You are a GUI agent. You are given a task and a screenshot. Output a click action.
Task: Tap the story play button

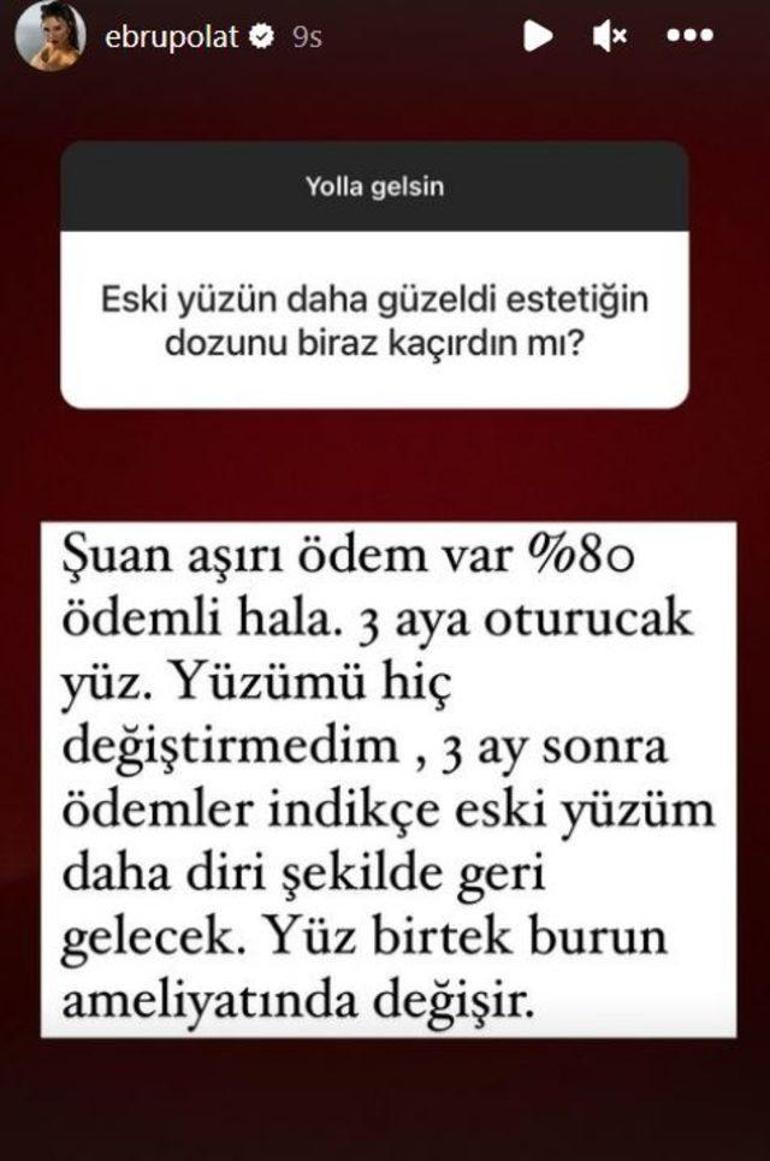click(x=537, y=38)
